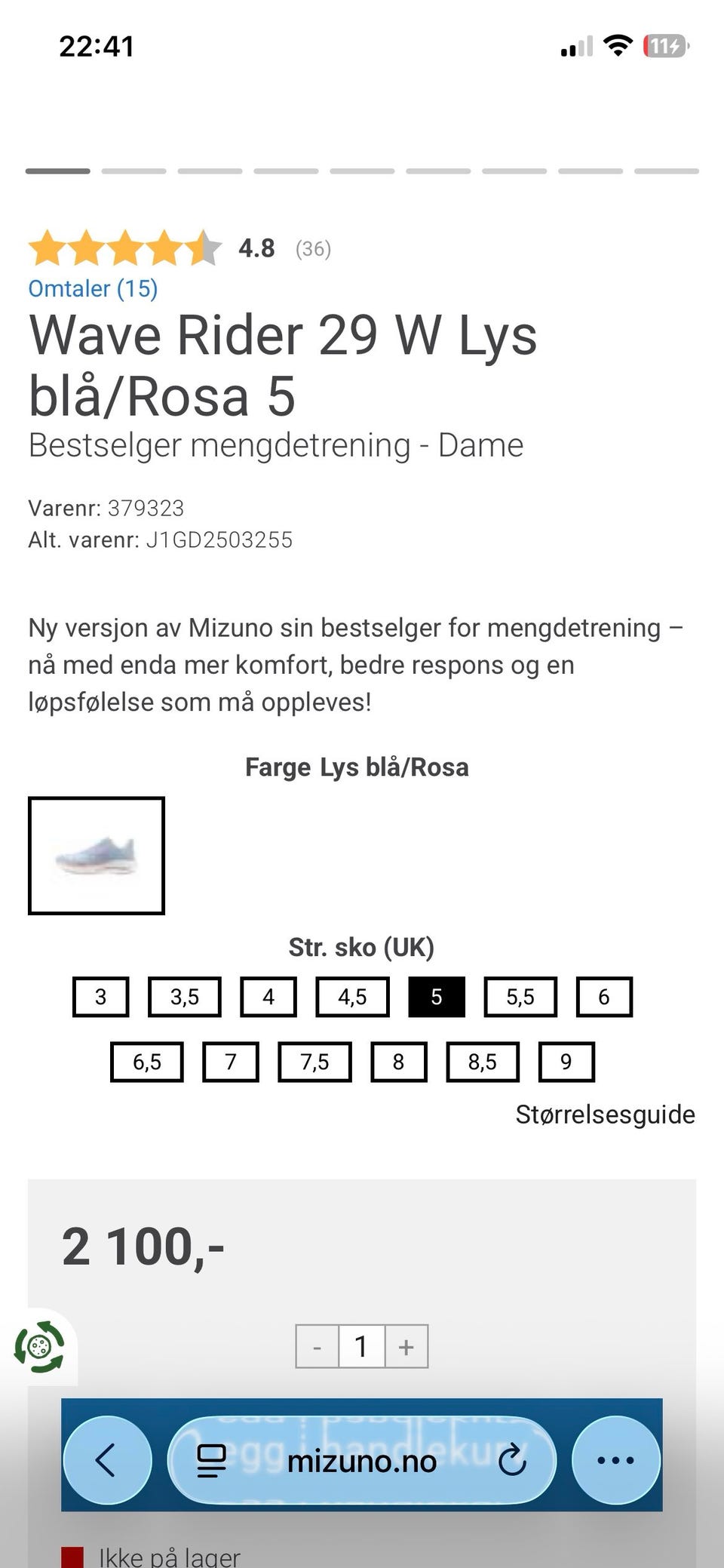Deselect the highlighted size 5
Screen dimensions: 724x1568
click(436, 996)
